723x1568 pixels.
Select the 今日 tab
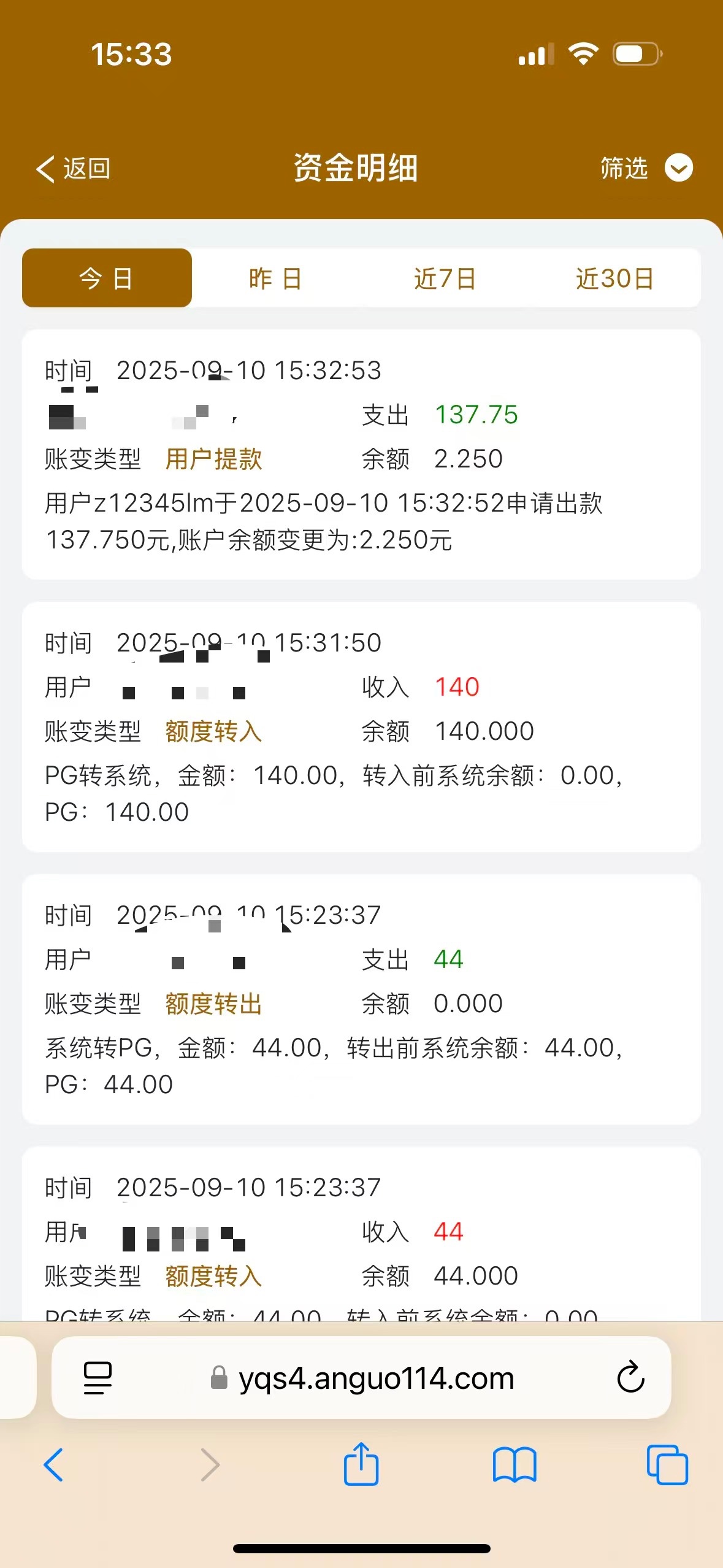106,278
